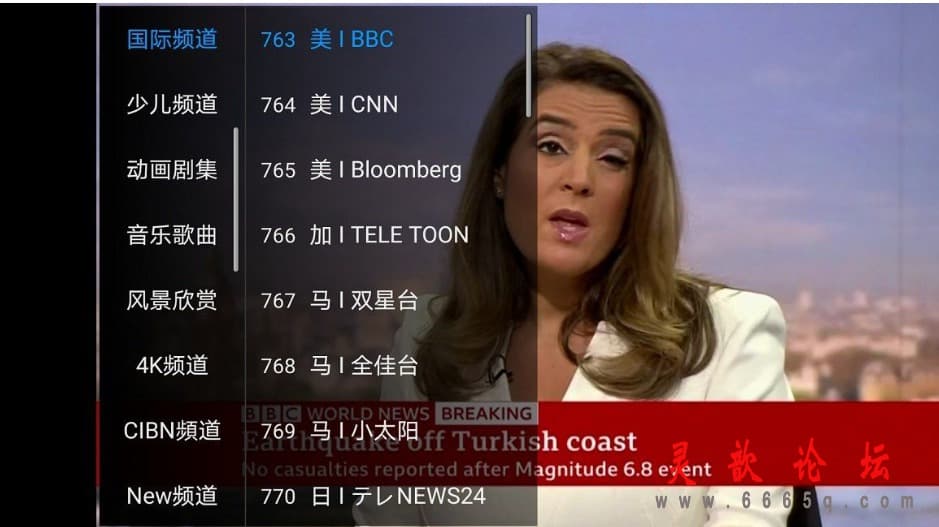Image resolution: width=939 pixels, height=527 pixels.
Task: Play channel 763 美 BBC
Action: pos(327,39)
